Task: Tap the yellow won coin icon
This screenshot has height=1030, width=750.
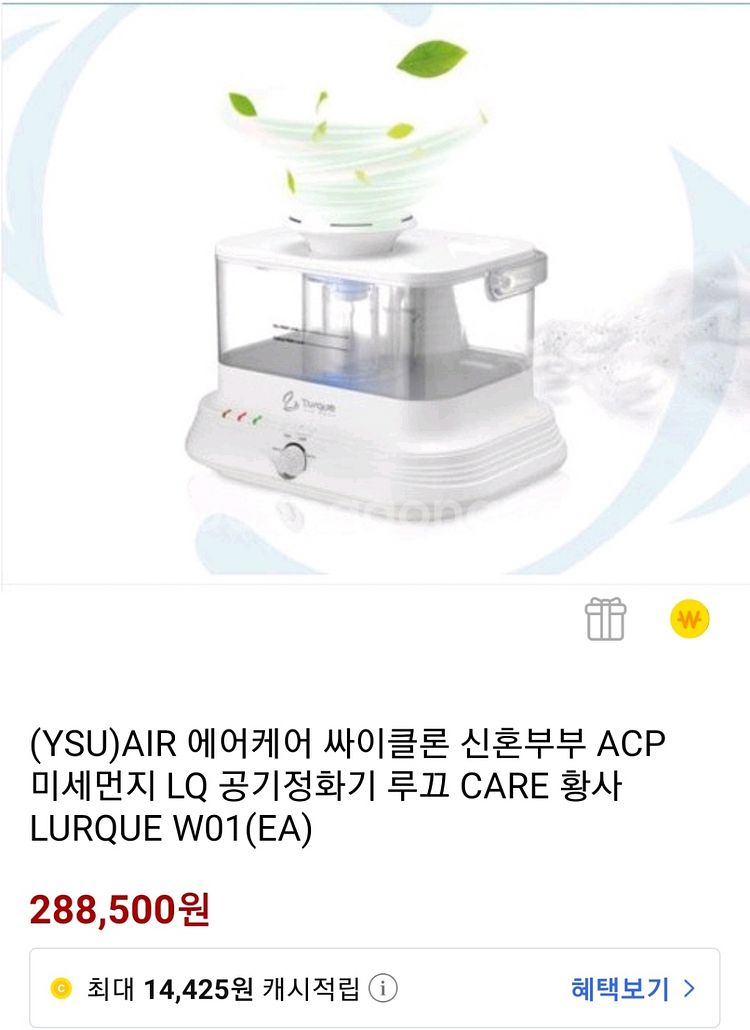Action: click(x=689, y=620)
